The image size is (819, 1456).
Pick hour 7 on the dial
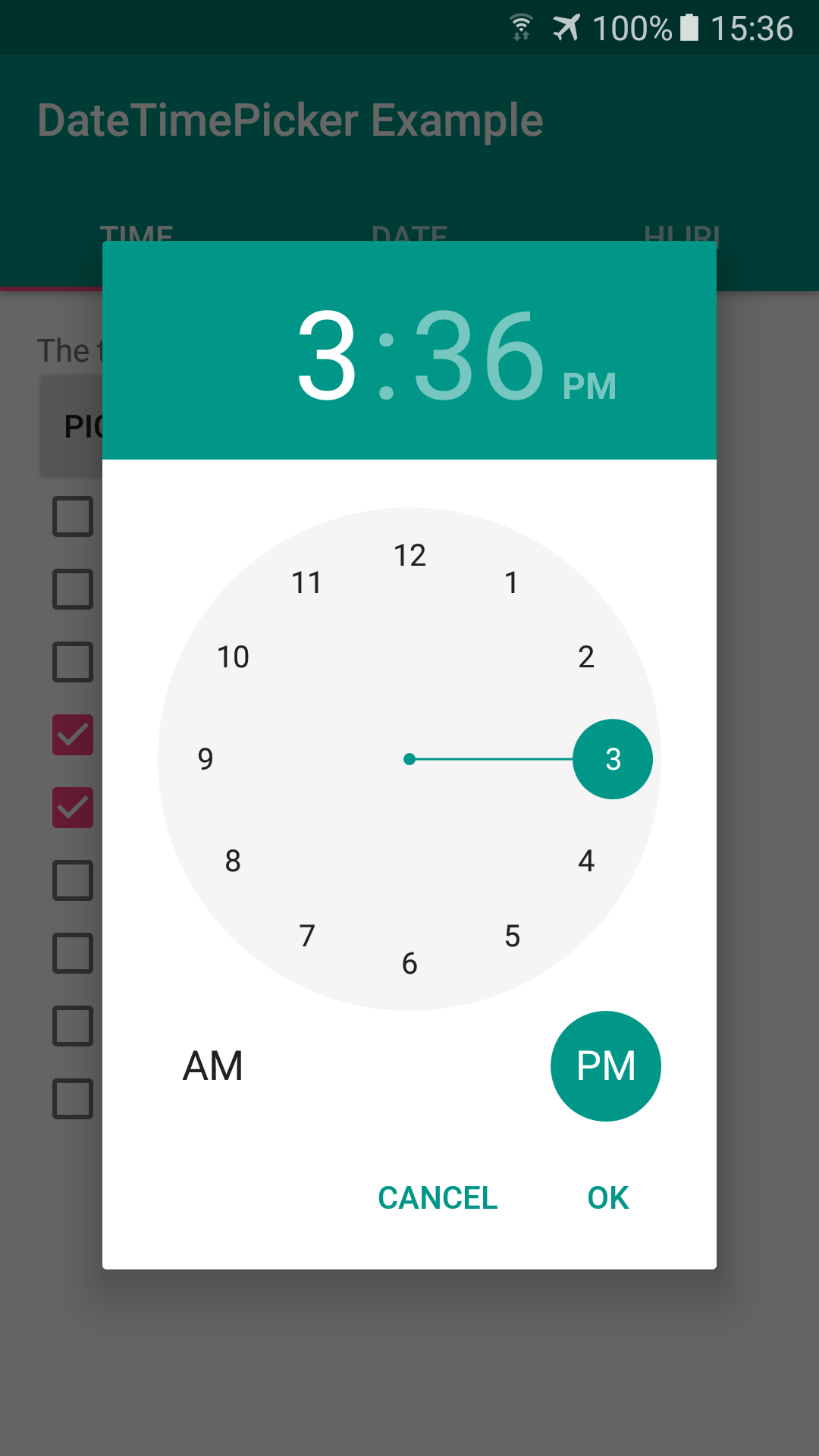[307, 936]
